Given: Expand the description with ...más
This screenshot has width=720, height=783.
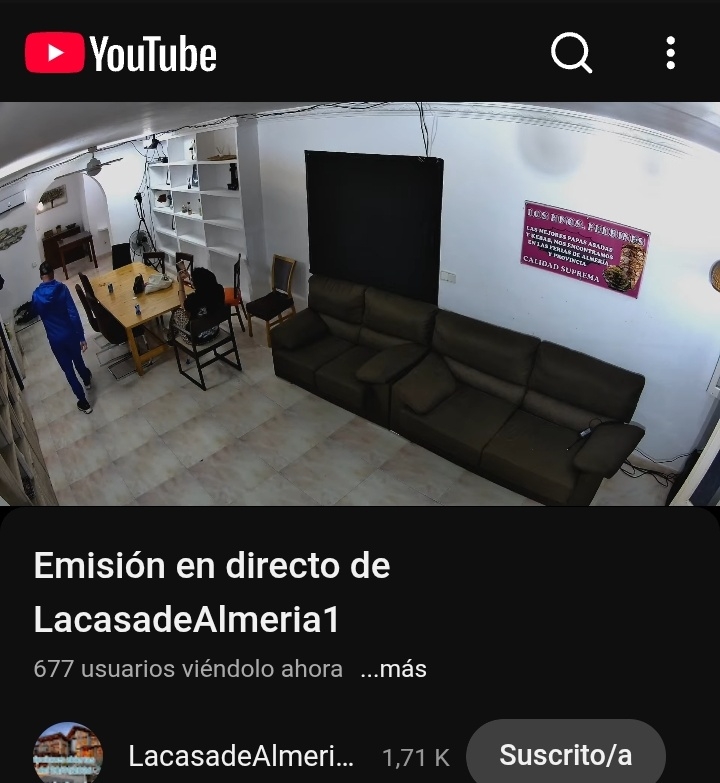Looking at the screenshot, I should tap(393, 669).
